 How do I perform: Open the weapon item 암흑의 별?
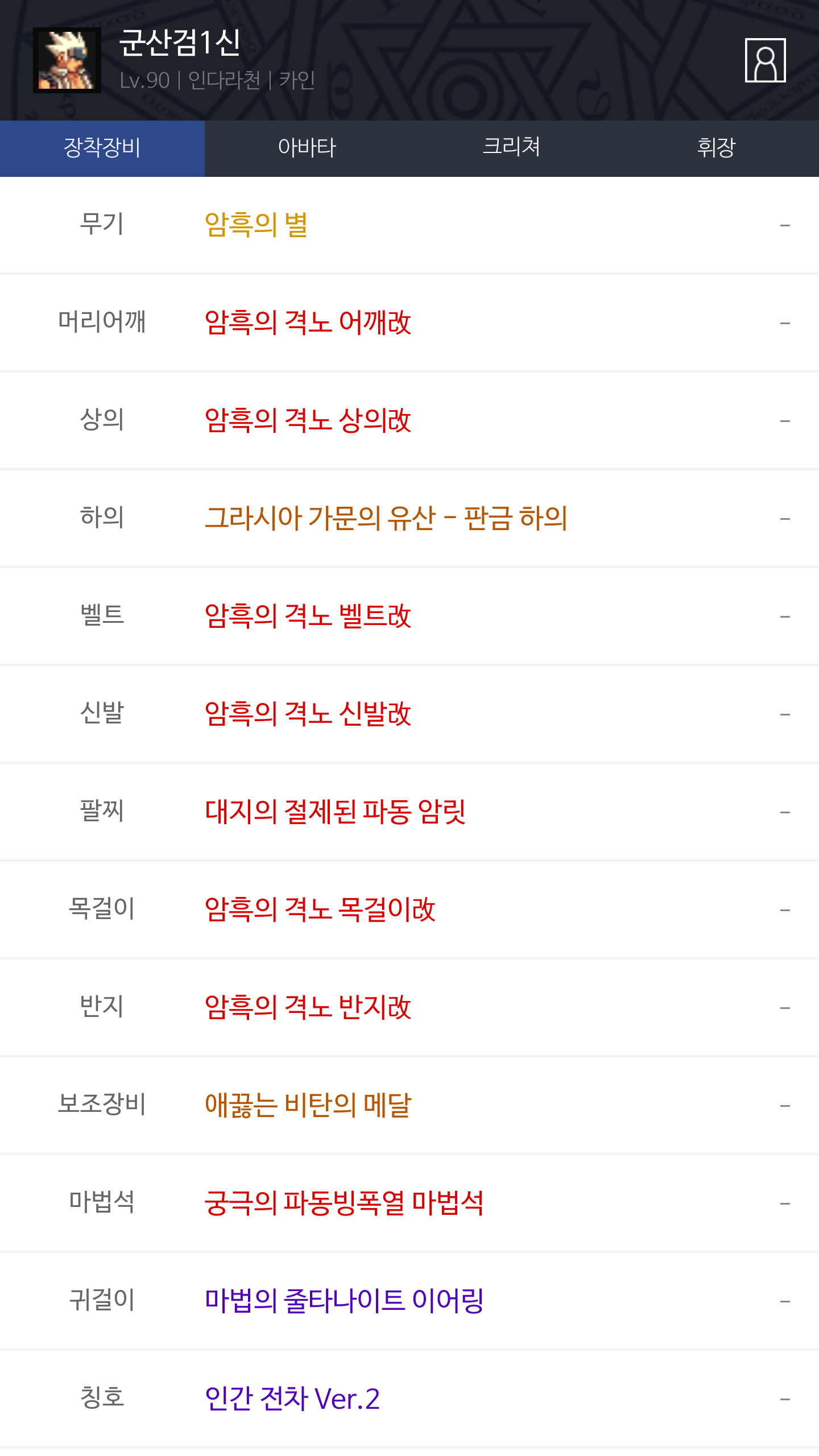(x=257, y=225)
